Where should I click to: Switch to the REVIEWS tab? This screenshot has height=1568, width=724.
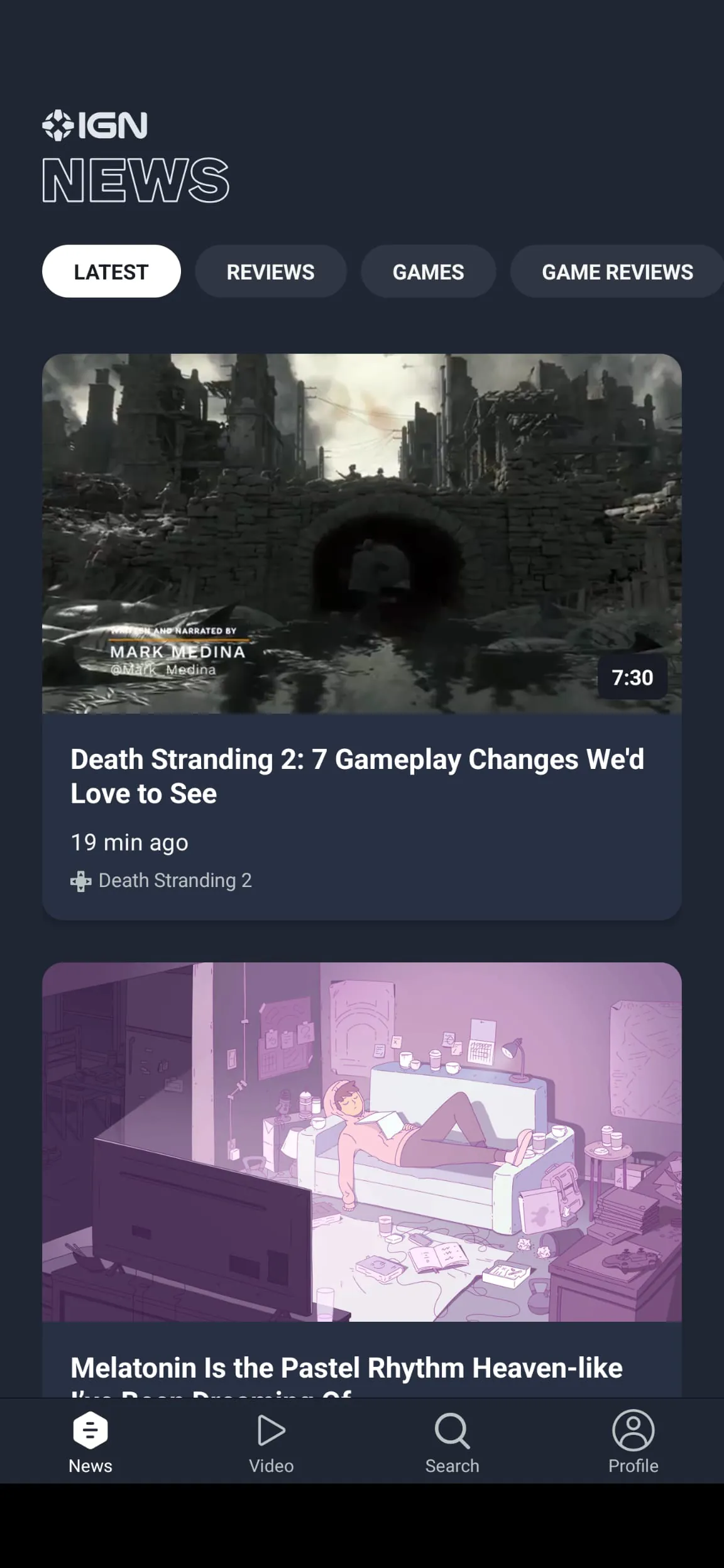point(270,271)
